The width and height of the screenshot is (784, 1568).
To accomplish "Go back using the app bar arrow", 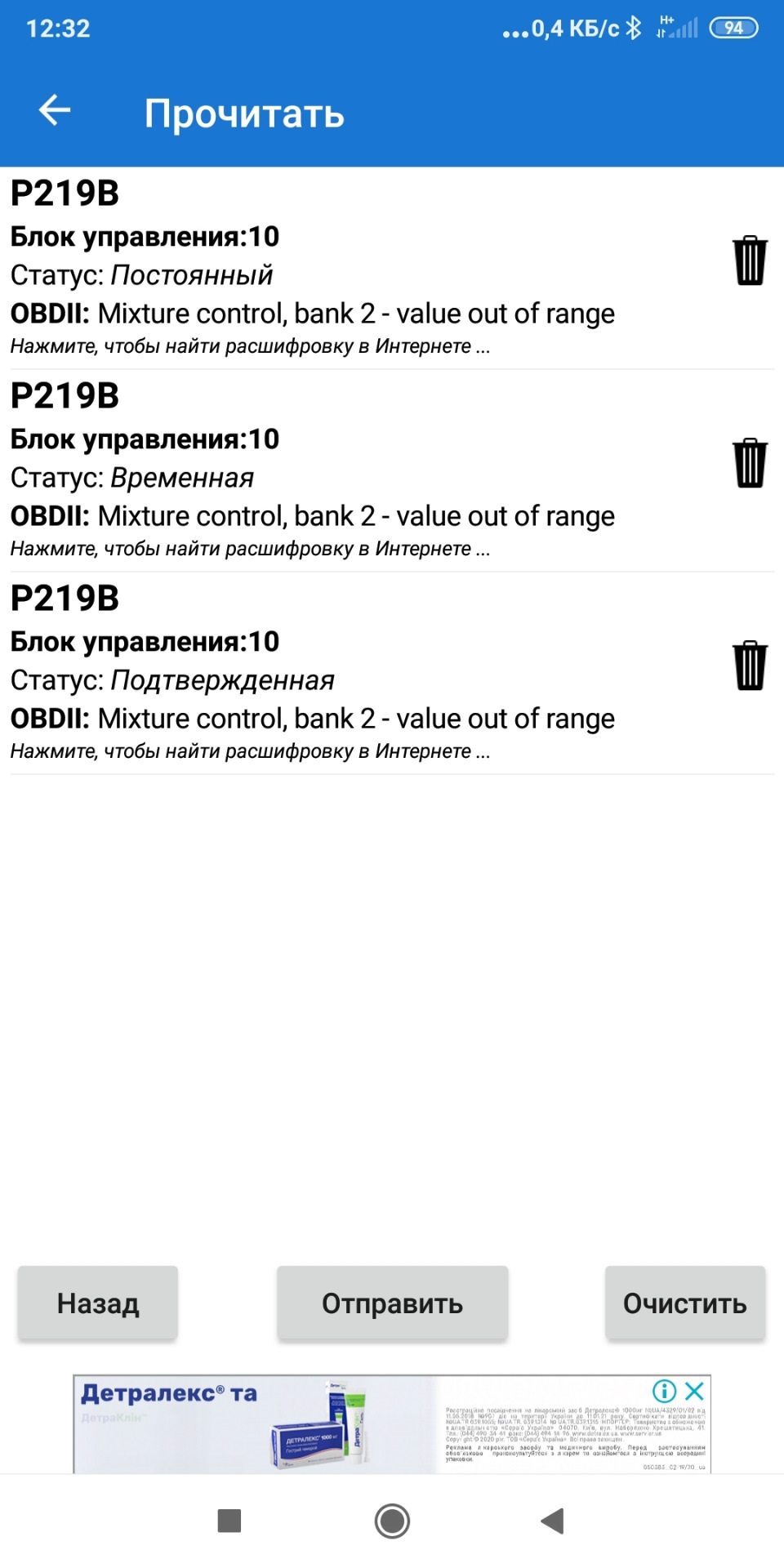I will [x=55, y=110].
